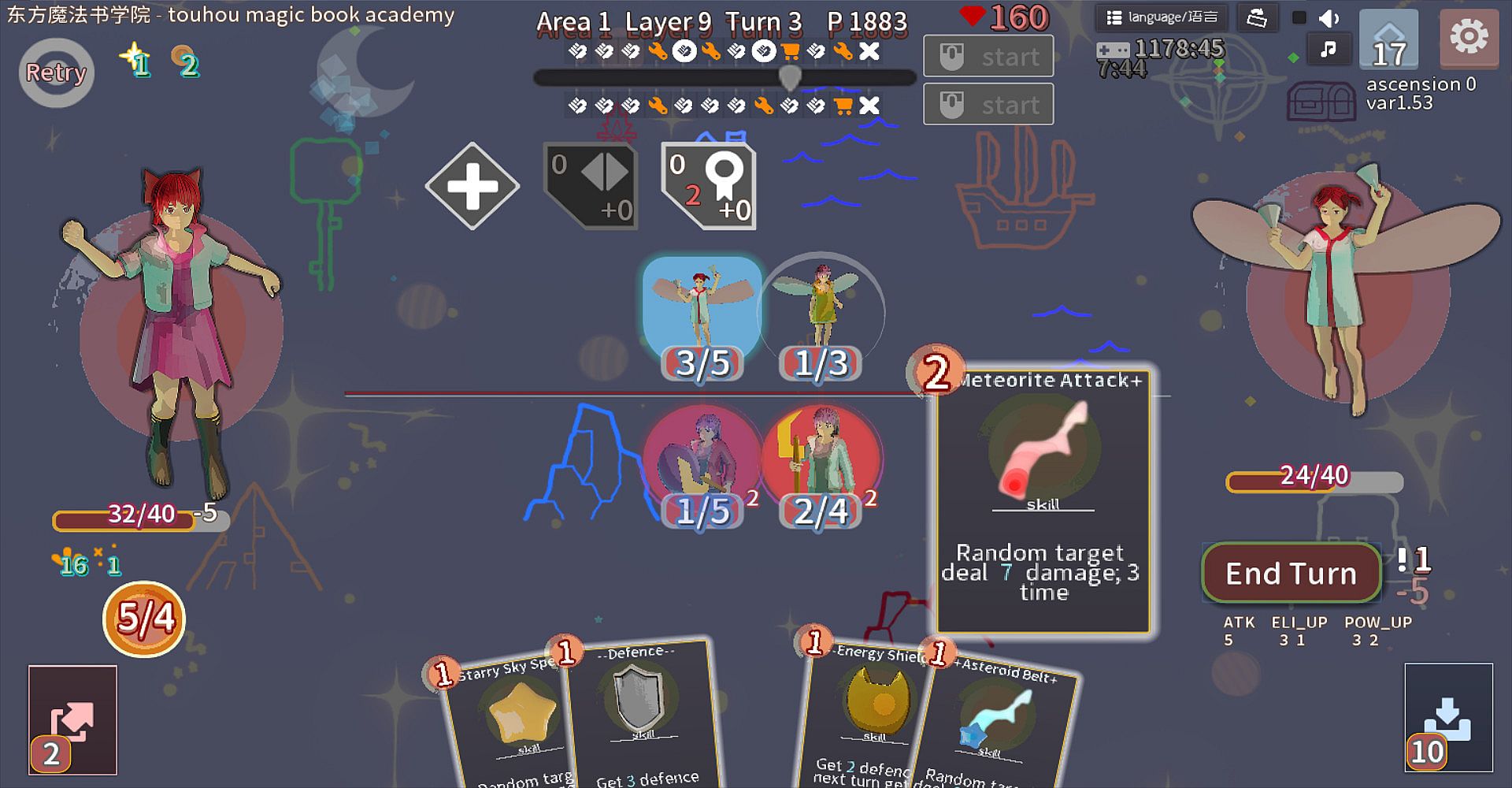Toggle sound with the speaker icon

(x=1329, y=18)
